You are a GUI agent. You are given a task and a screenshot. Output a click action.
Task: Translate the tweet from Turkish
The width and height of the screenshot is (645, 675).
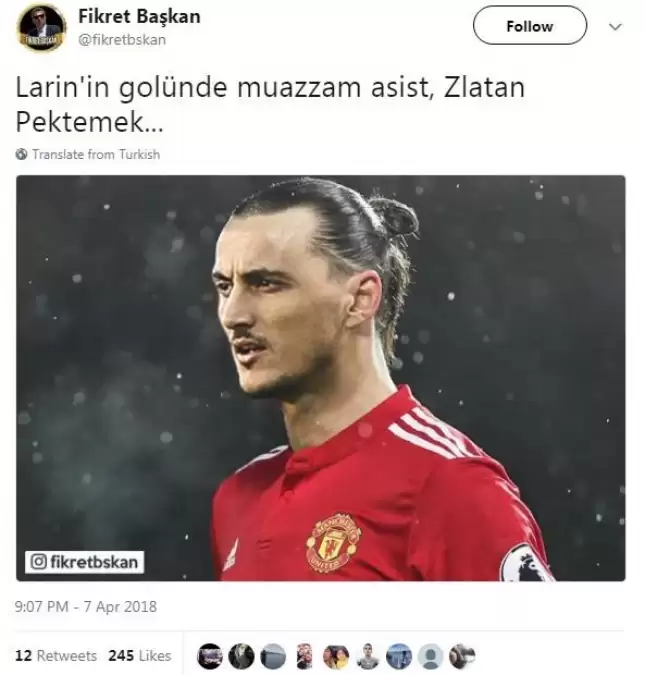pyautogui.click(x=95, y=155)
